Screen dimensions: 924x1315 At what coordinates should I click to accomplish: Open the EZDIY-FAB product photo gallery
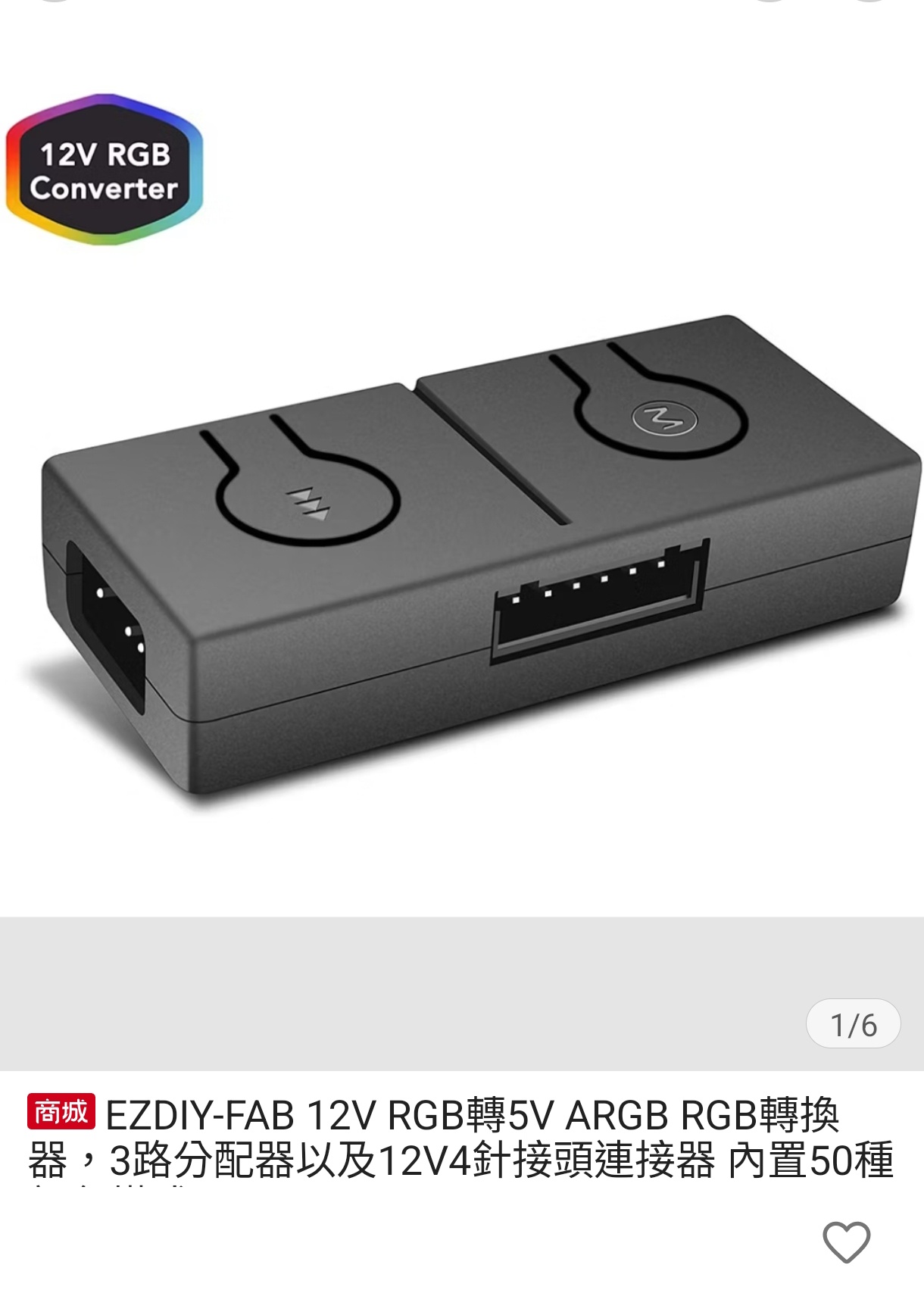coord(462,530)
